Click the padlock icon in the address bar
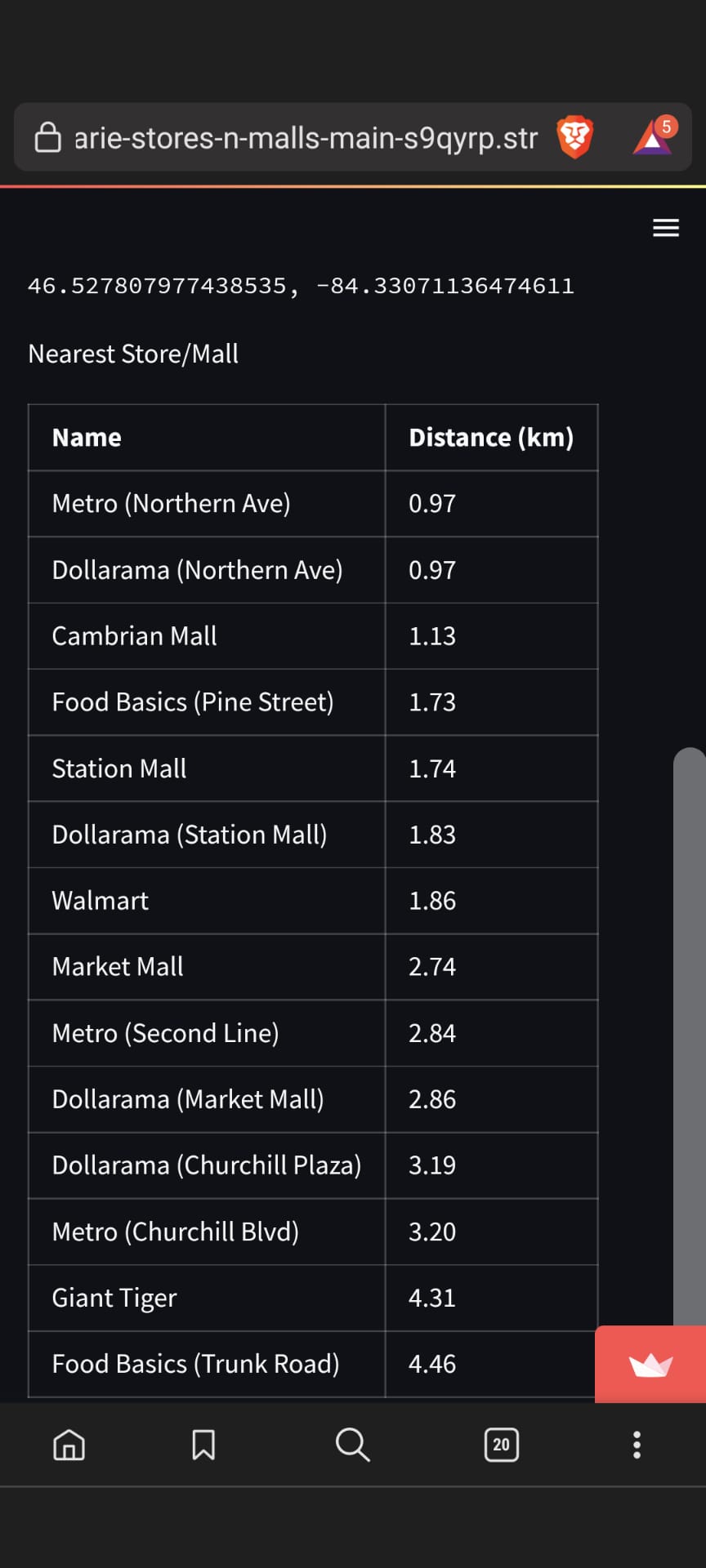Viewport: 706px width, 1568px height. click(49, 137)
